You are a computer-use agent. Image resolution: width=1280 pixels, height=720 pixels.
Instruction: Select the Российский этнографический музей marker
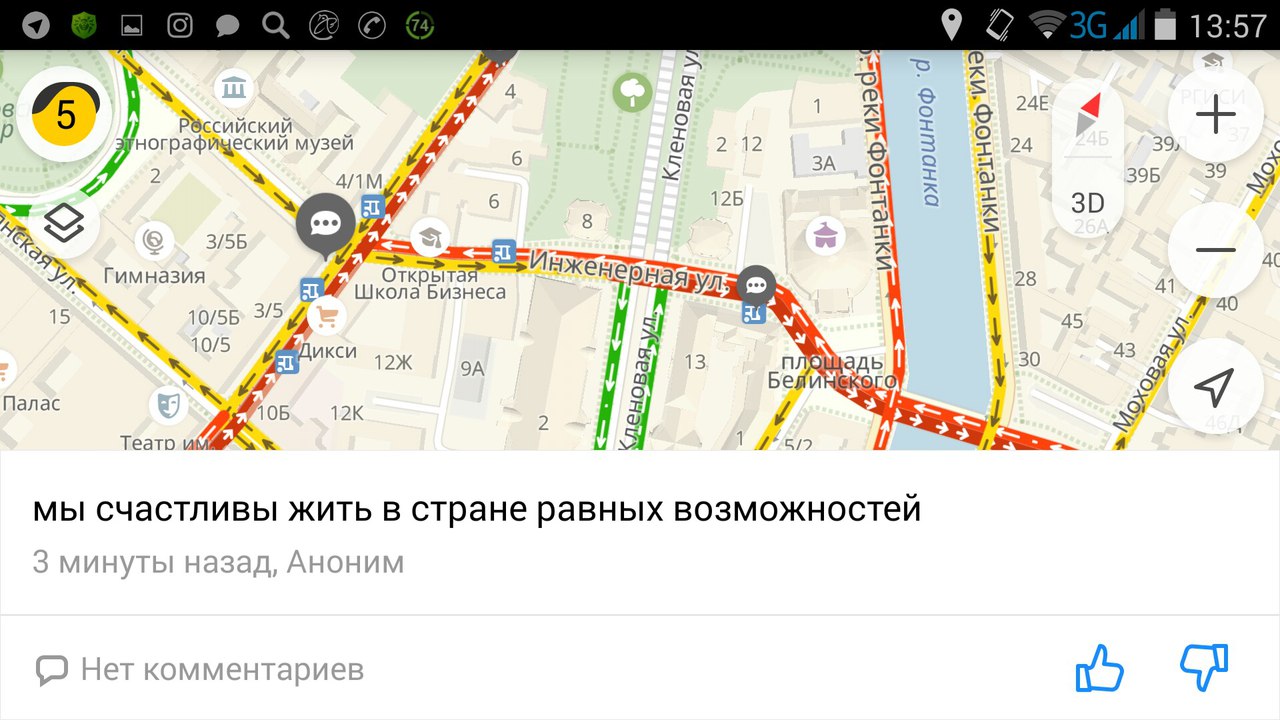click(x=234, y=88)
